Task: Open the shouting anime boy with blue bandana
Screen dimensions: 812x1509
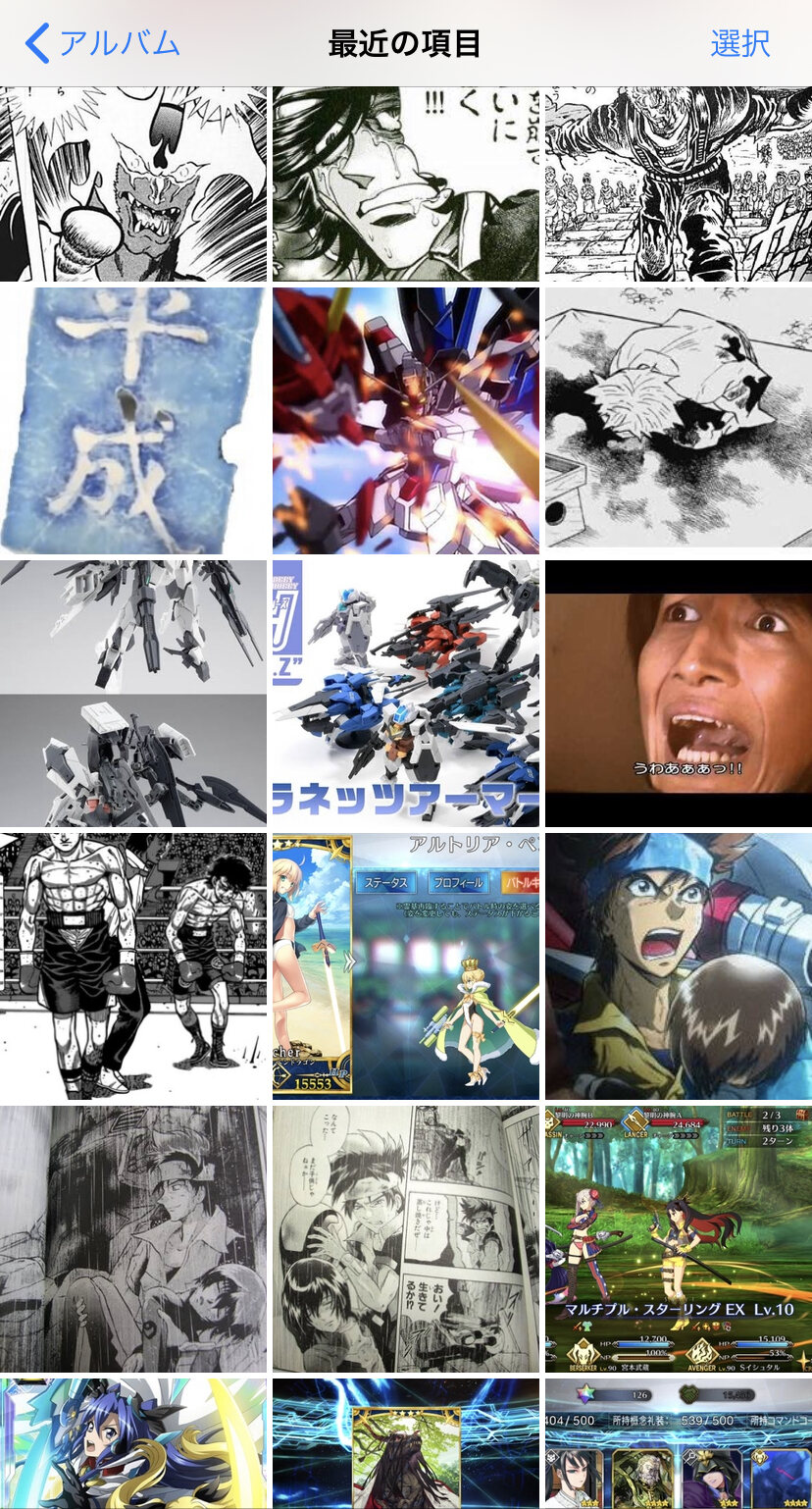Action: (679, 965)
